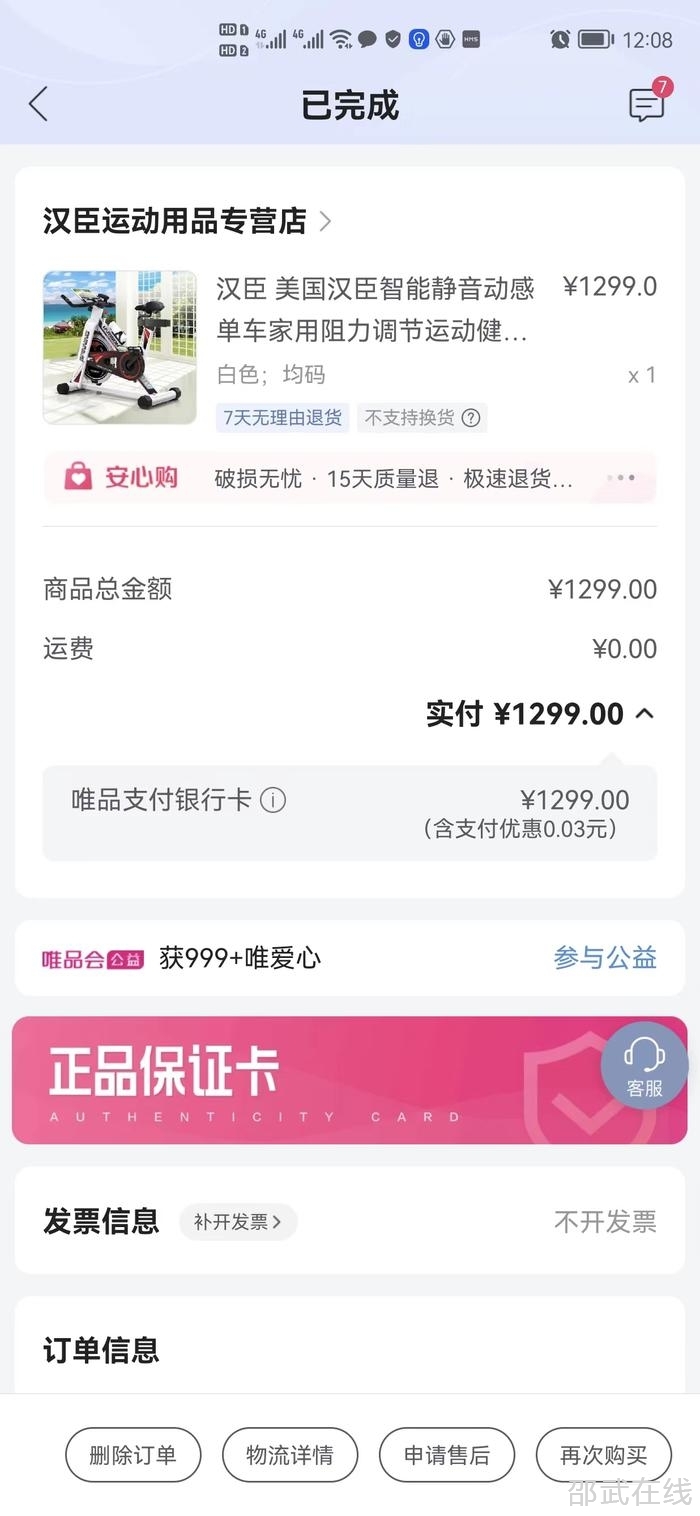Buy again with 再次购买
Image resolution: width=700 pixels, height=1516 pixels.
pyautogui.click(x=603, y=1455)
